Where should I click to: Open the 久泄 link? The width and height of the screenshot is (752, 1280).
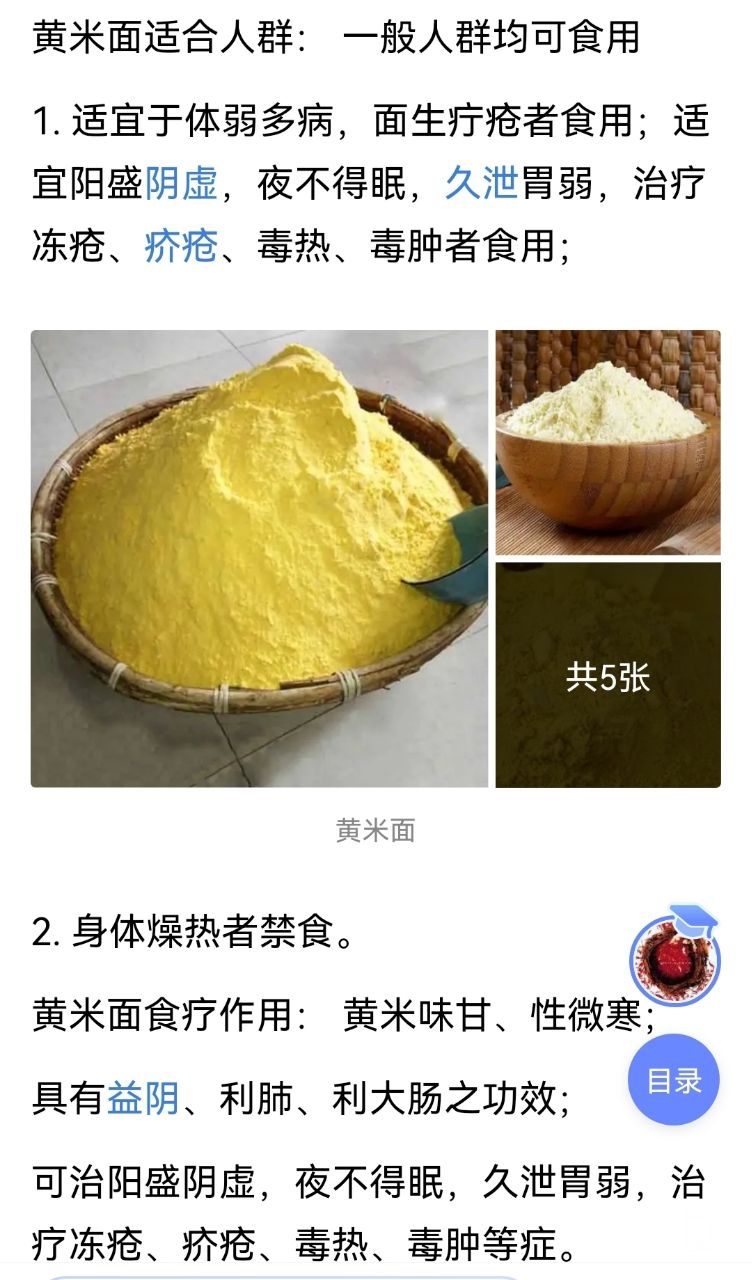[x=482, y=183]
